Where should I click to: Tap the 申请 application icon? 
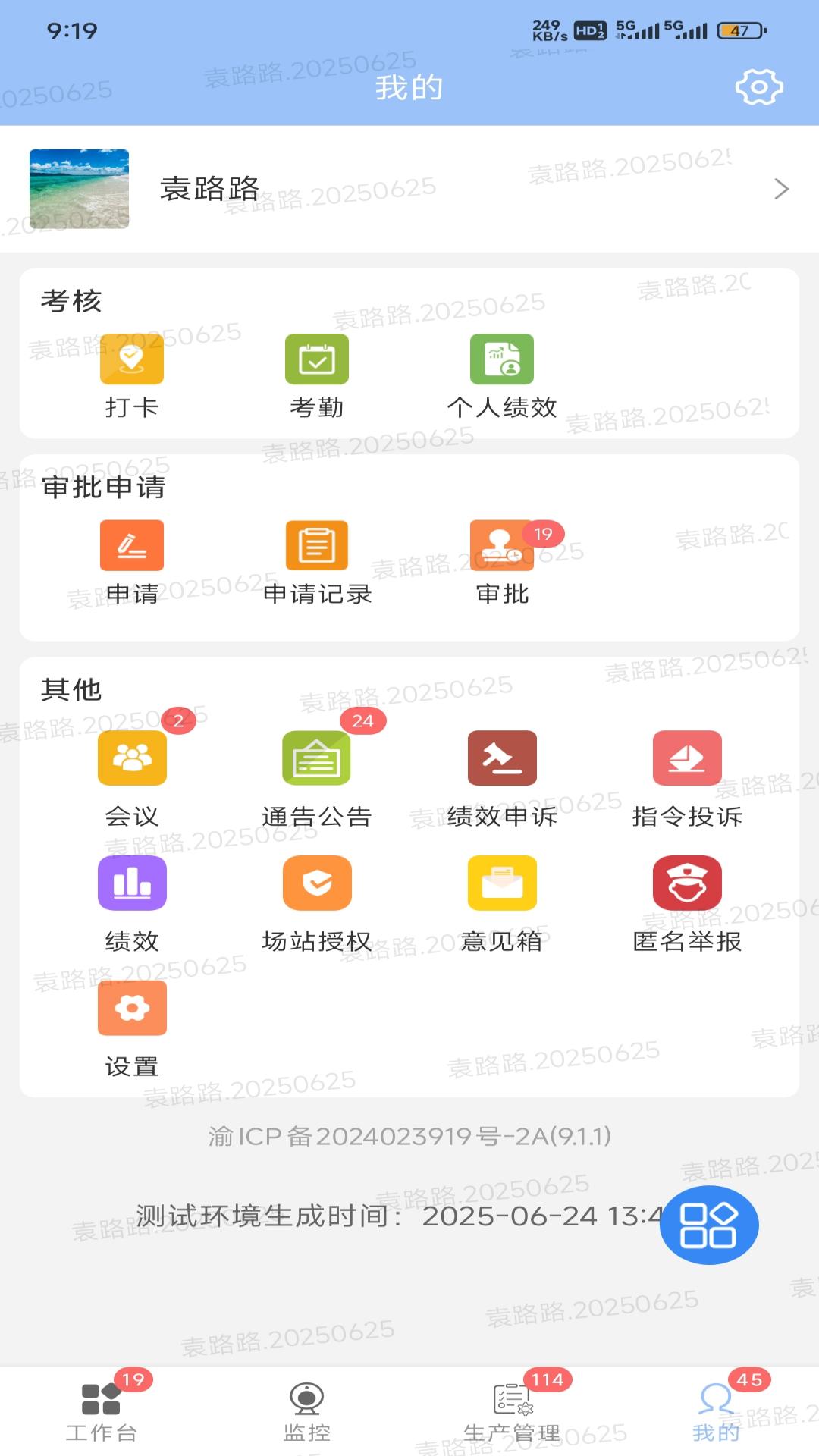point(131,546)
